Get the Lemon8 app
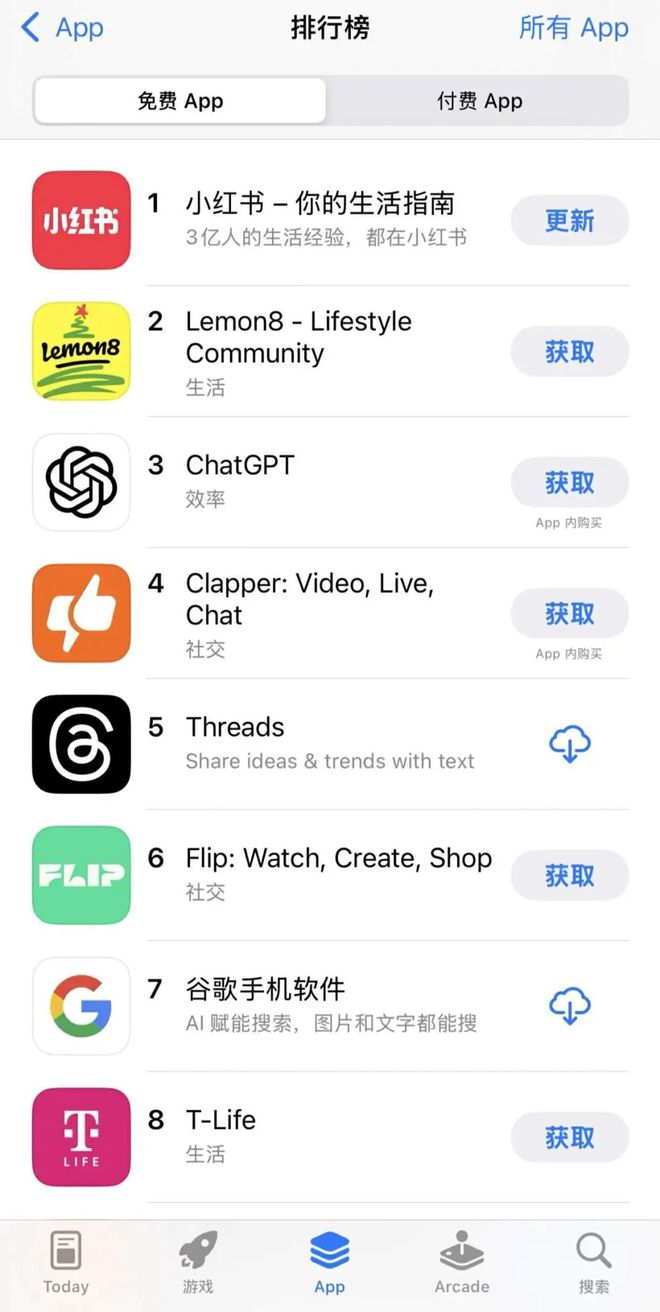The width and height of the screenshot is (660, 1312). click(x=569, y=351)
